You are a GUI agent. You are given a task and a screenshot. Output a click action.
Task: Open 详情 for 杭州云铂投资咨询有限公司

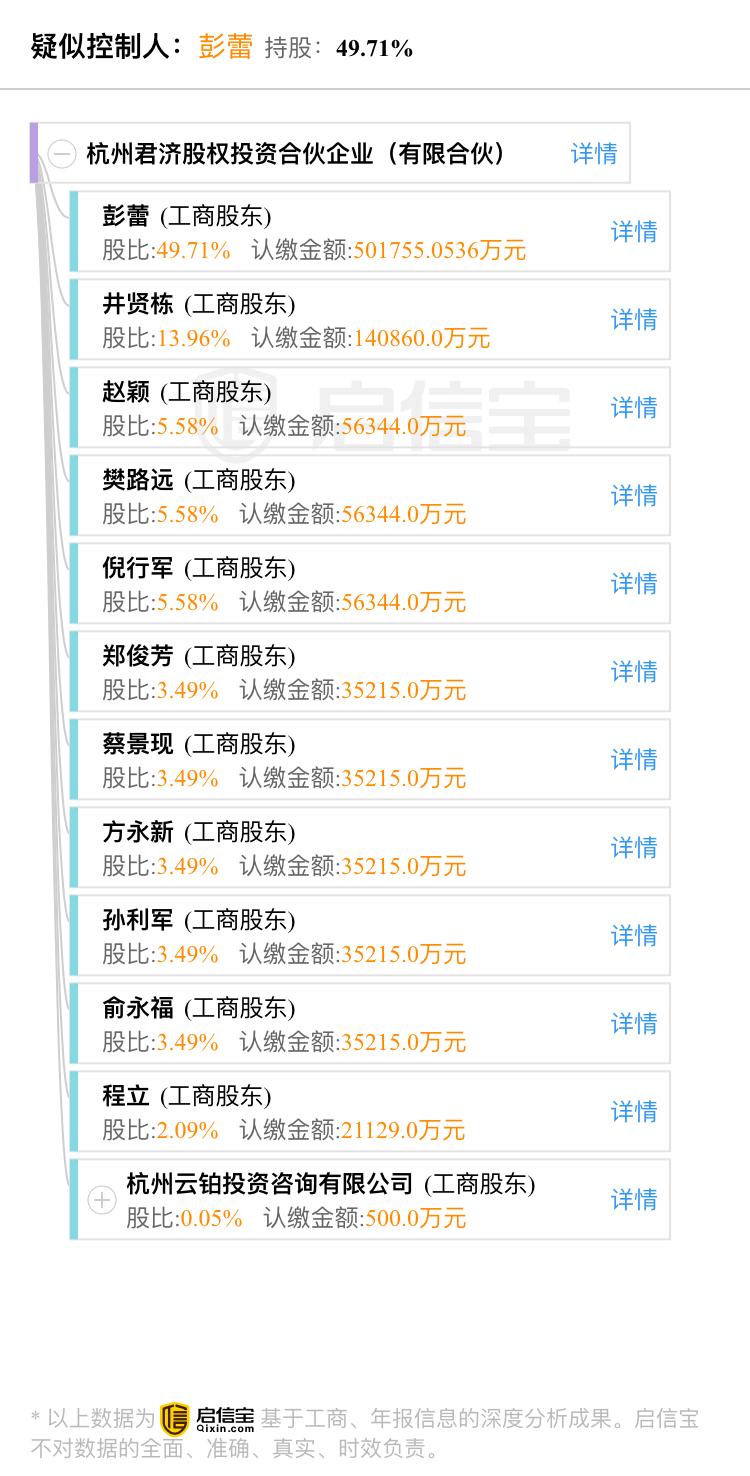(634, 1200)
